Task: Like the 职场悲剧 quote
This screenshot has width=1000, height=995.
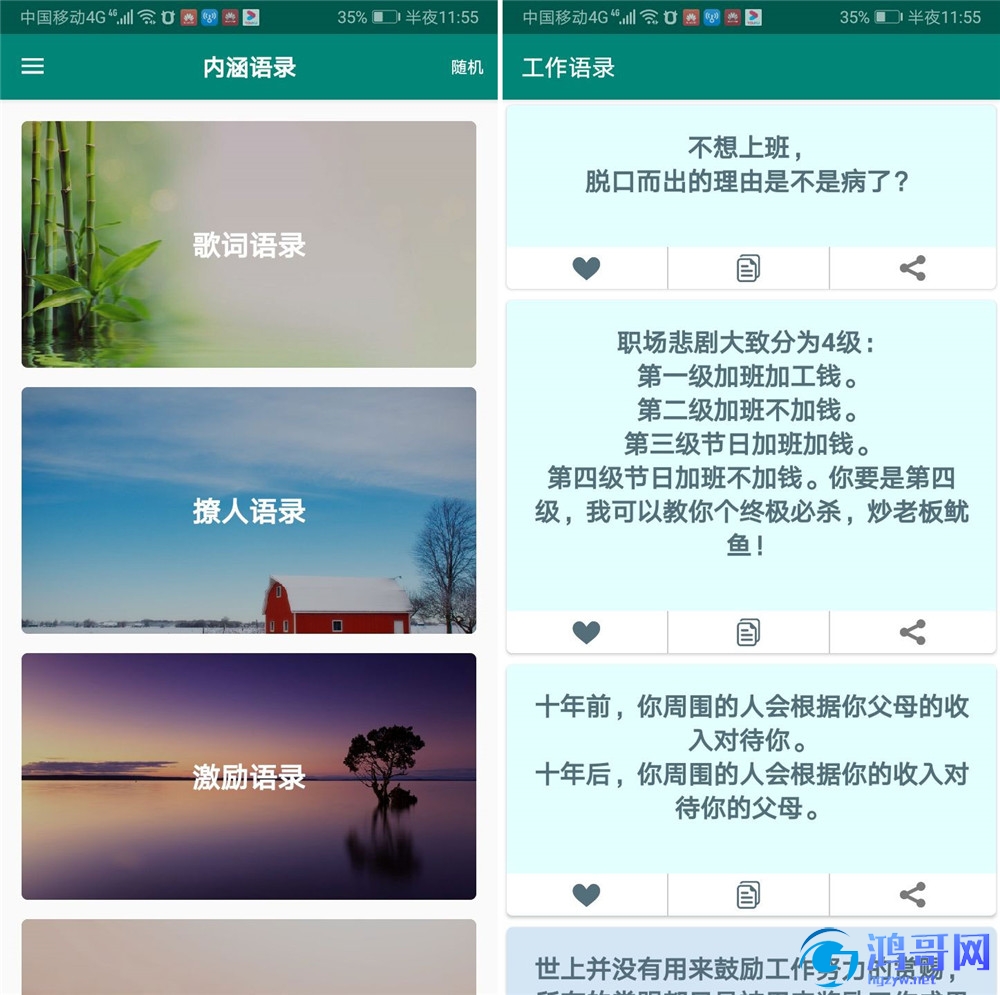Action: click(586, 632)
